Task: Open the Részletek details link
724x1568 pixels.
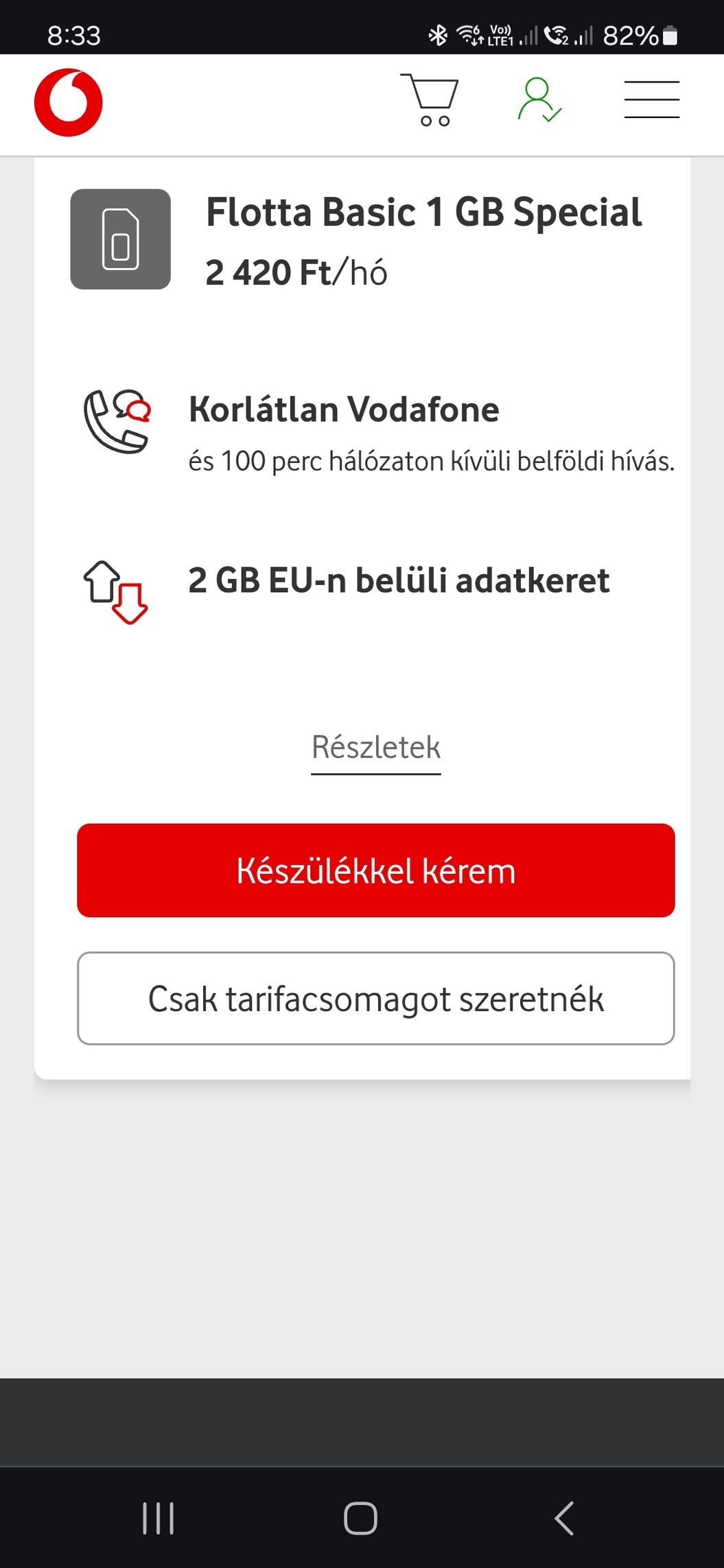Action: [376, 748]
